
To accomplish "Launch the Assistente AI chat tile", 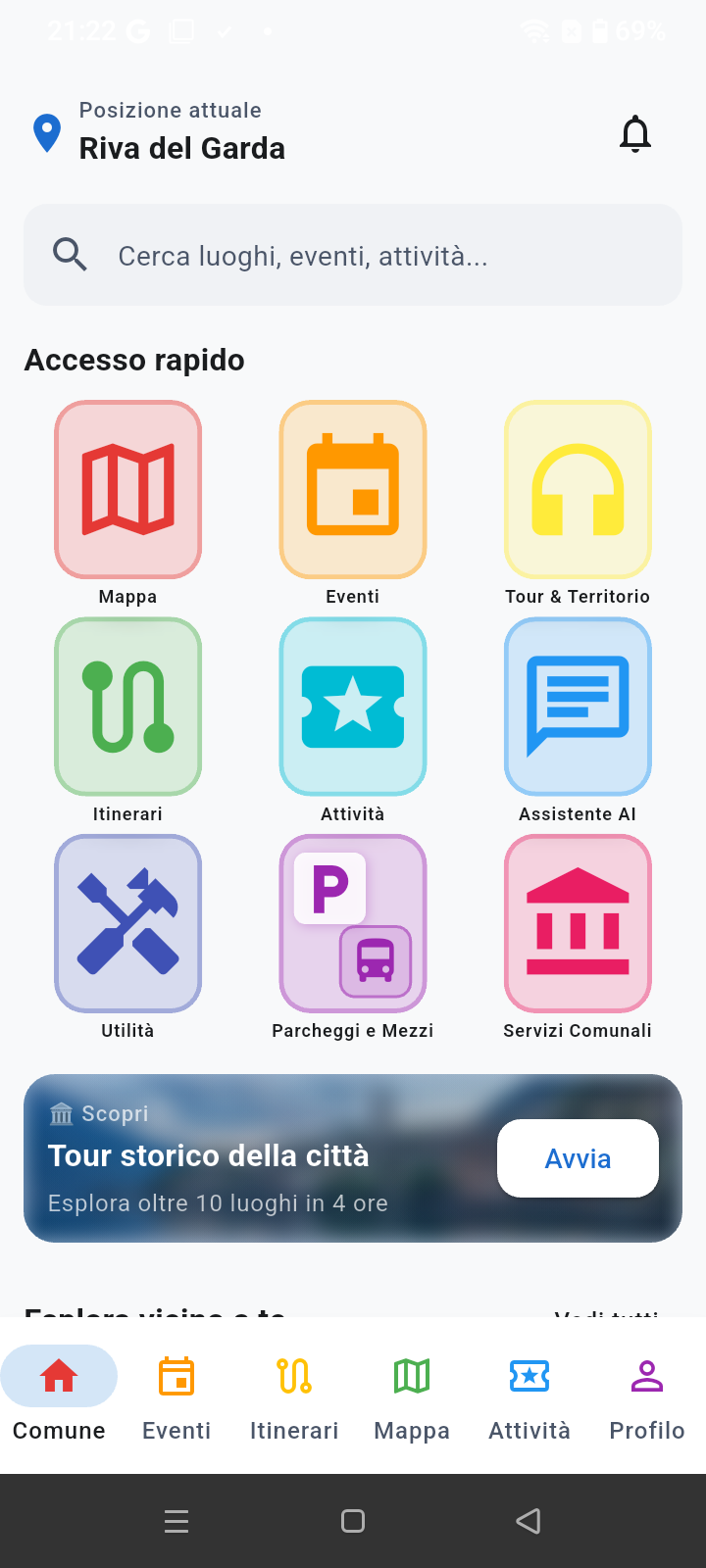I will (x=578, y=707).
